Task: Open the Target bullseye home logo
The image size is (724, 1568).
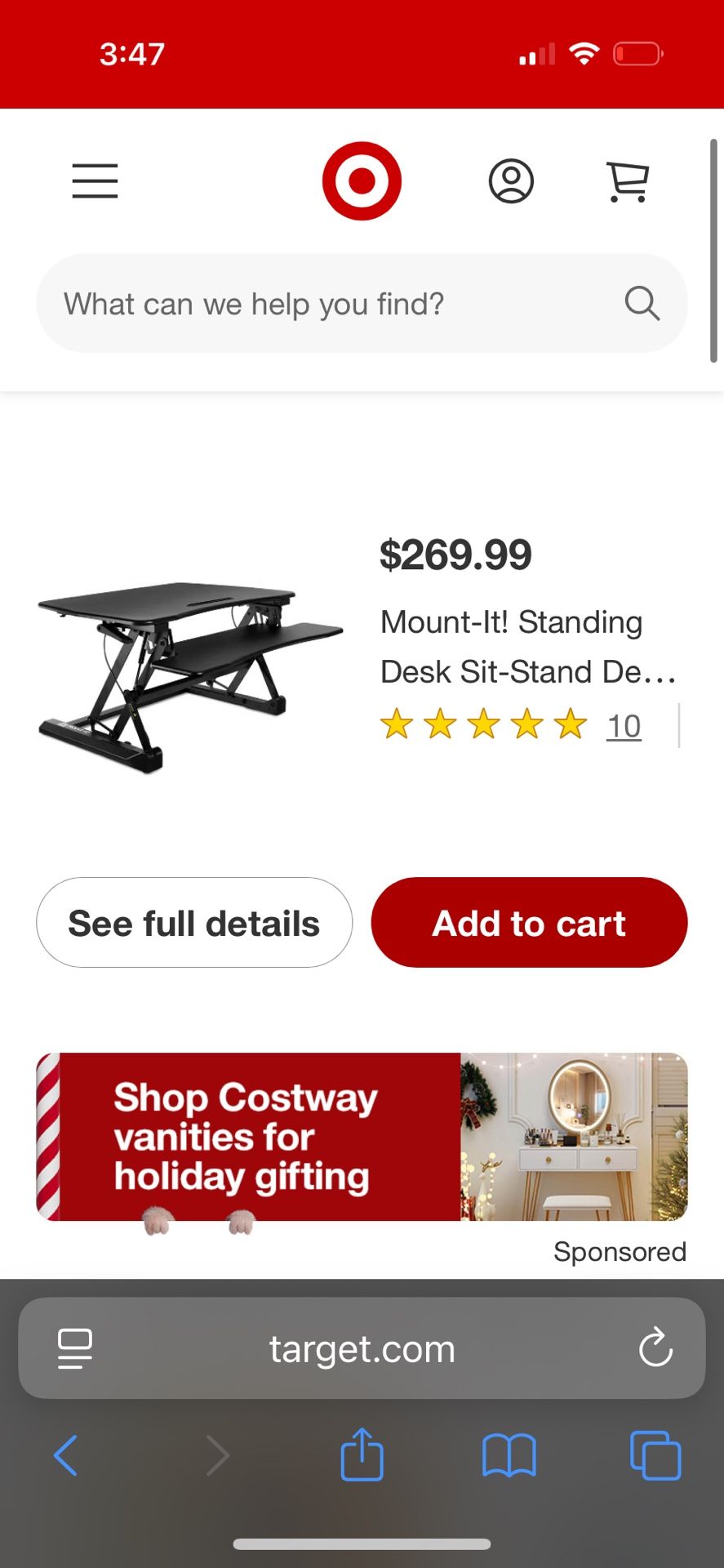Action: [362, 180]
